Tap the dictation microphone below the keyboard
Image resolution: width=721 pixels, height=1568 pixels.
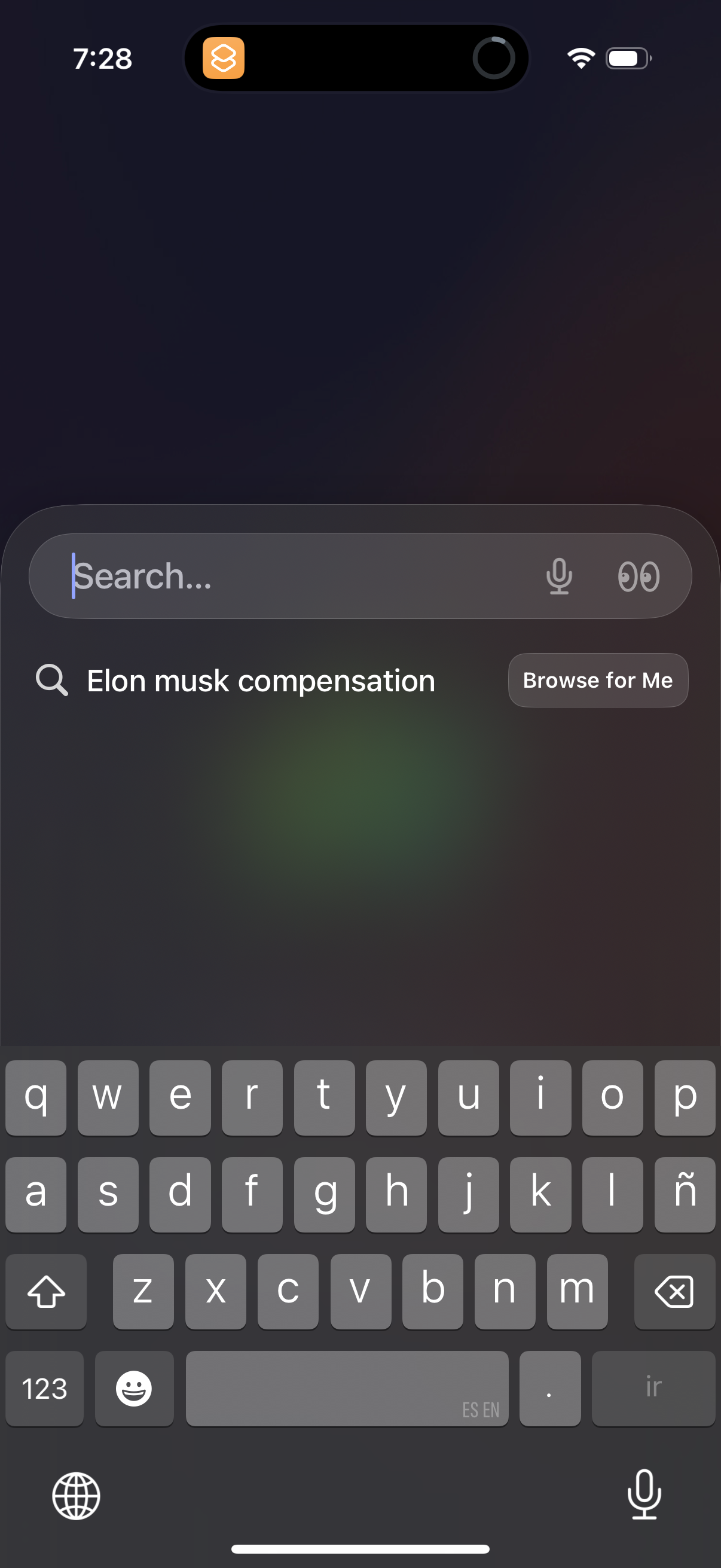tap(644, 1496)
